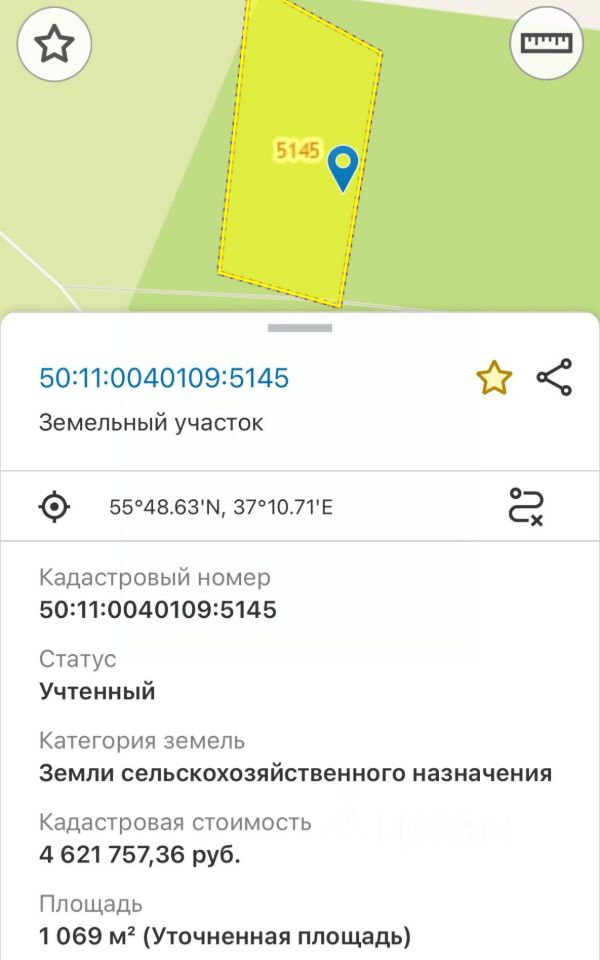Center map on parcel coordinates target icon
The image size is (600, 960).
tap(54, 507)
